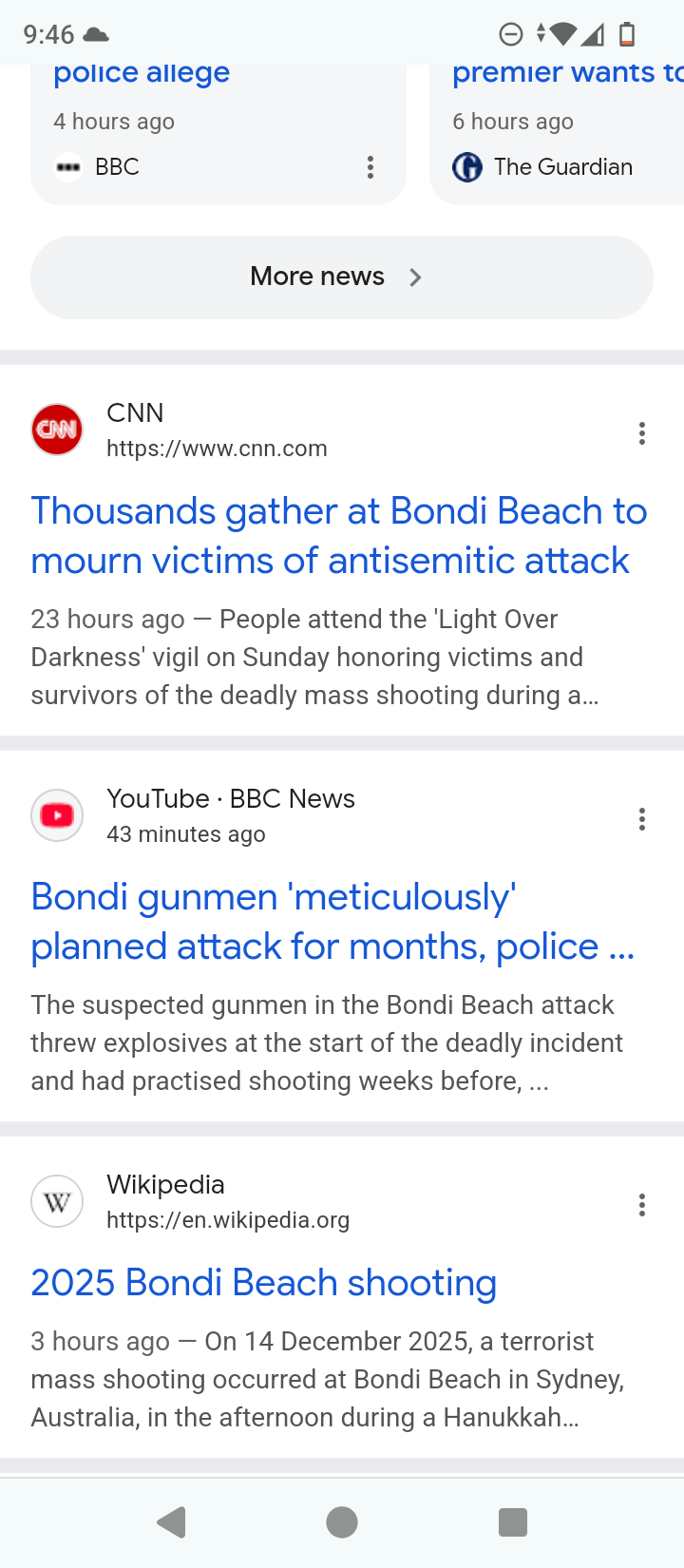The width and height of the screenshot is (684, 1568).
Task: Go back using the system back button
Action: tap(171, 1522)
